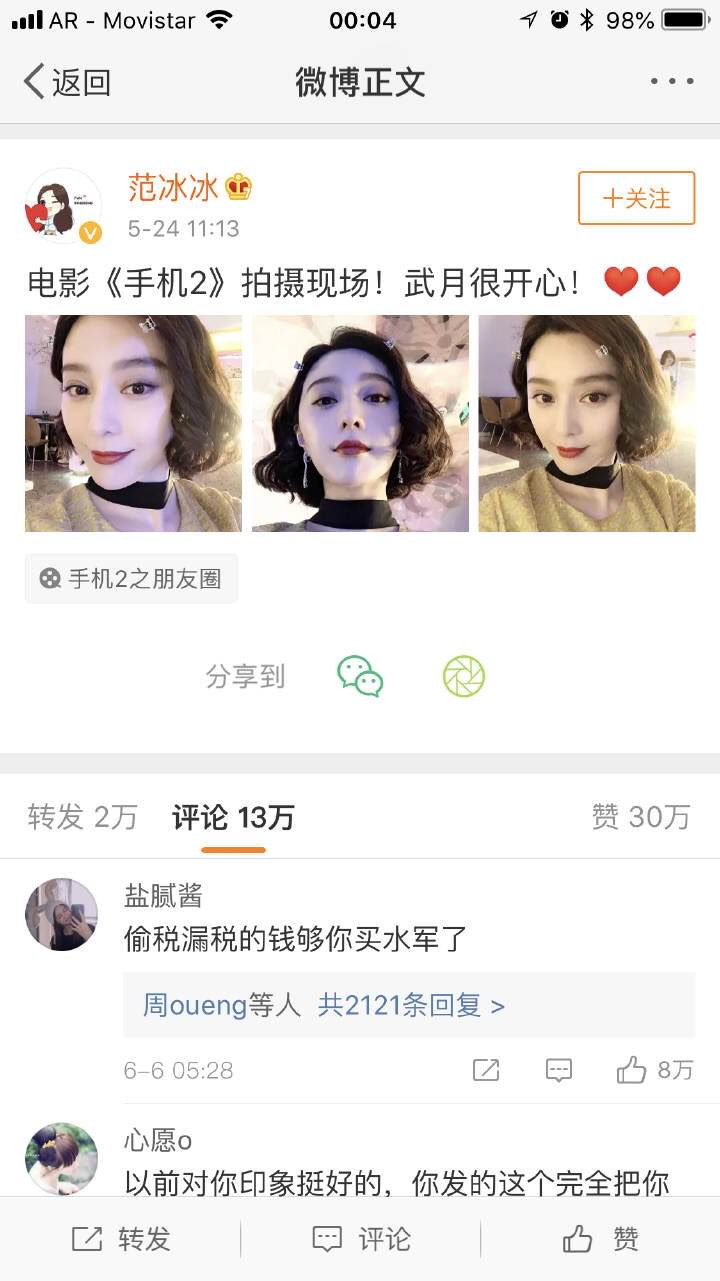Screen dimensions: 720x1281
Task: Reply to 盐腻酱's comment
Action: [559, 1070]
